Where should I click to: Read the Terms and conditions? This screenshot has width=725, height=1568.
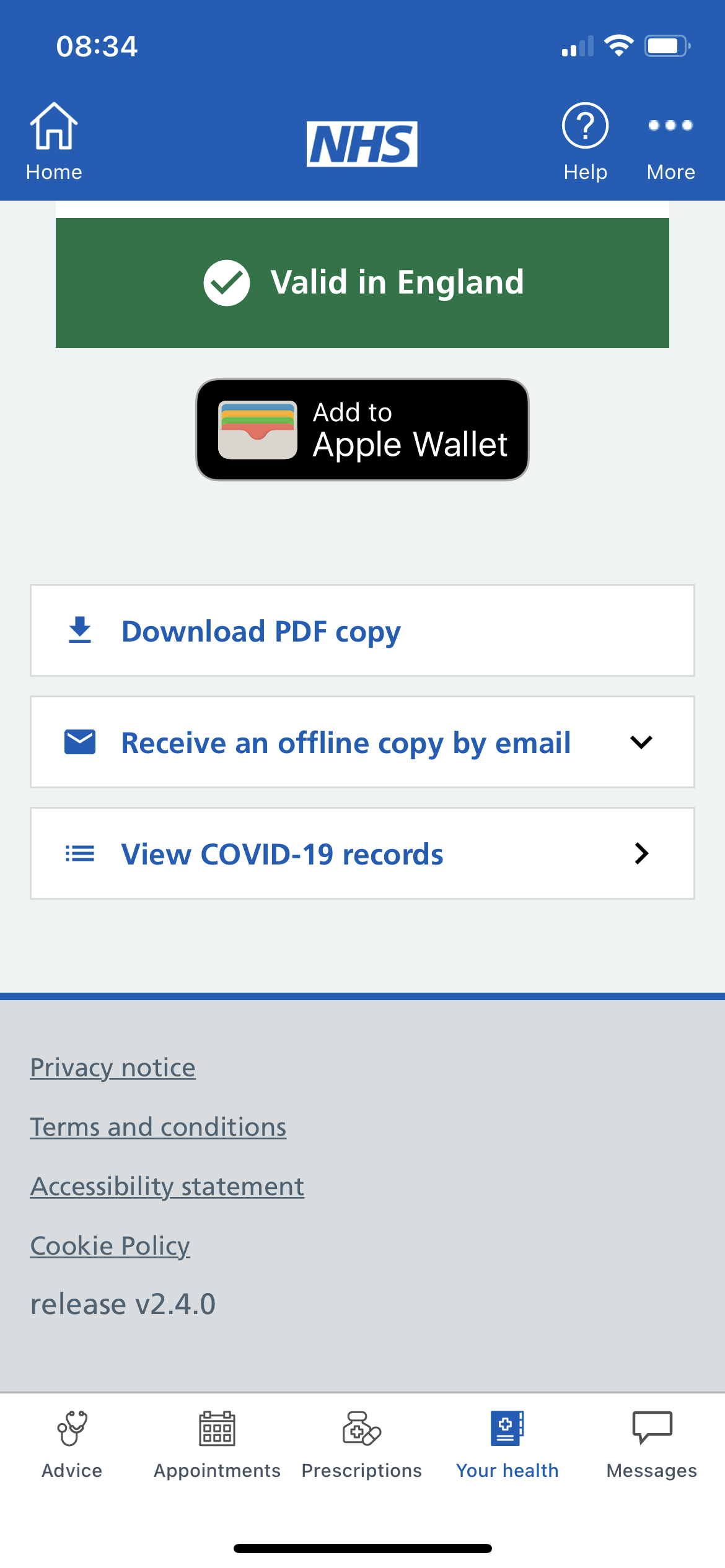158,1126
